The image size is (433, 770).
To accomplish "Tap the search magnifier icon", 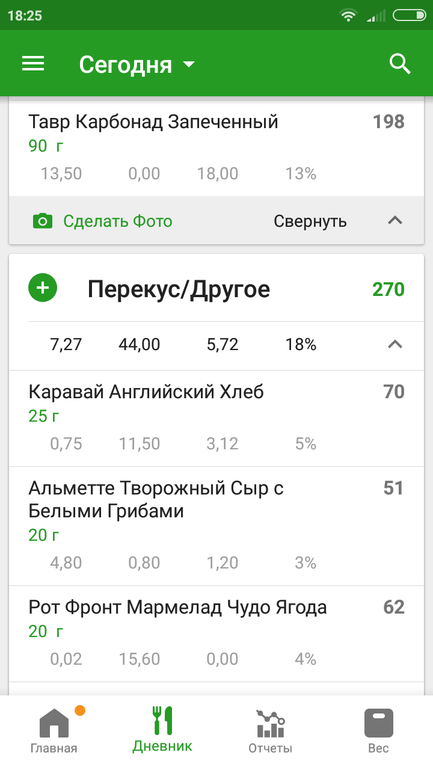I will (x=400, y=64).
